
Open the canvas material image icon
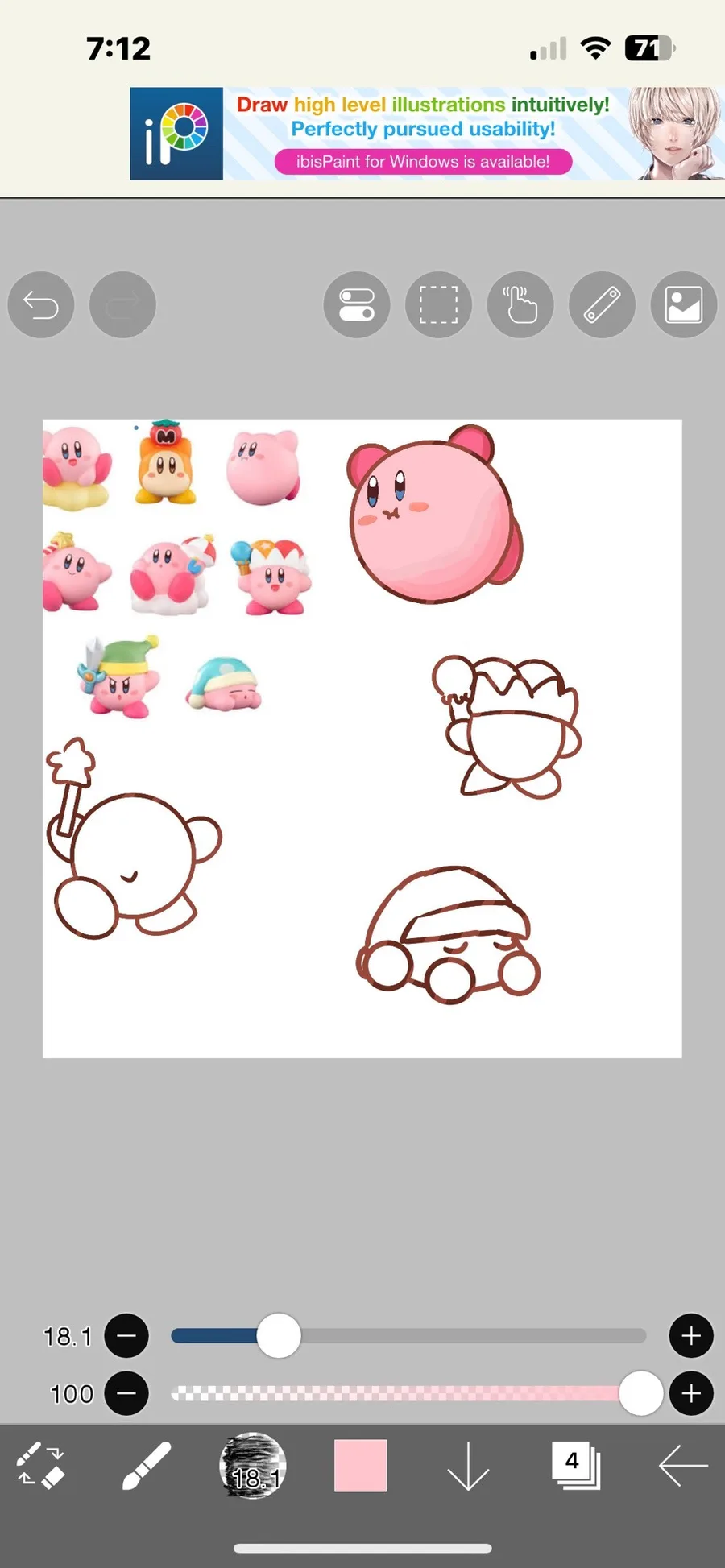(684, 305)
